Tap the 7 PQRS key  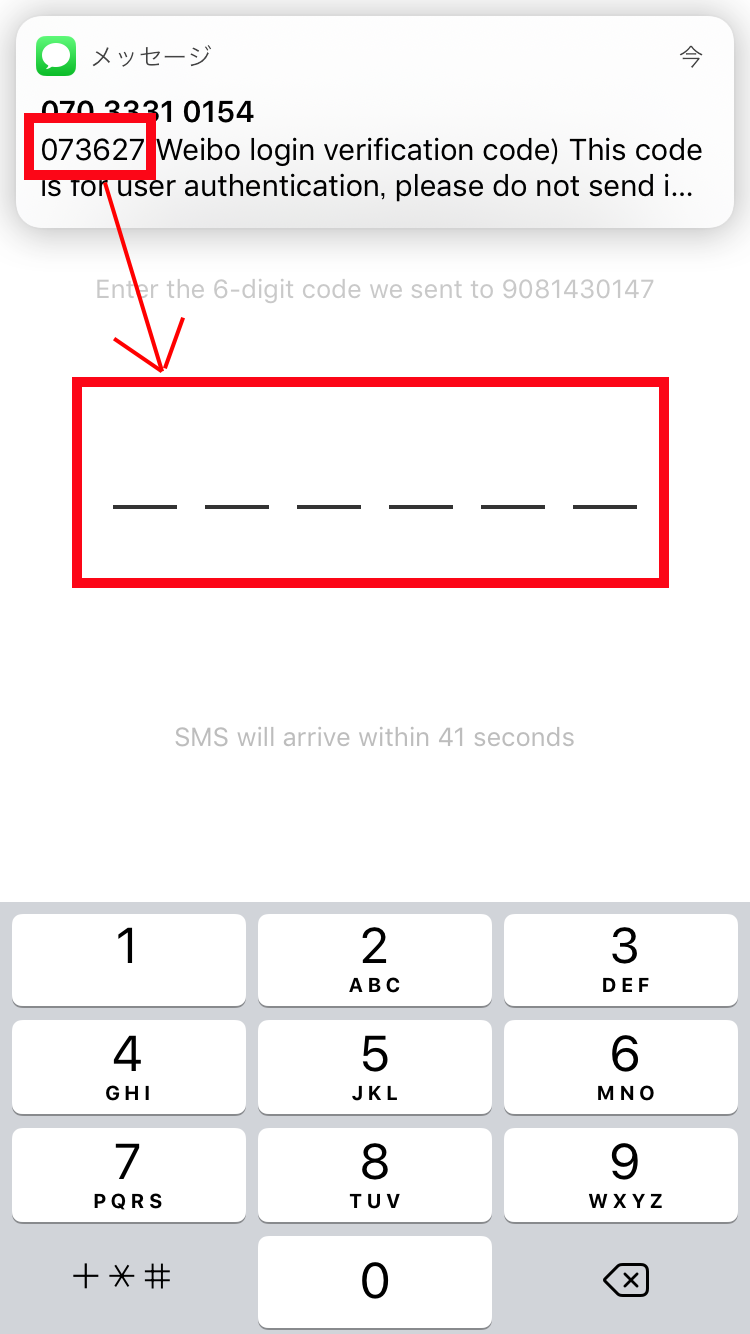click(129, 1175)
